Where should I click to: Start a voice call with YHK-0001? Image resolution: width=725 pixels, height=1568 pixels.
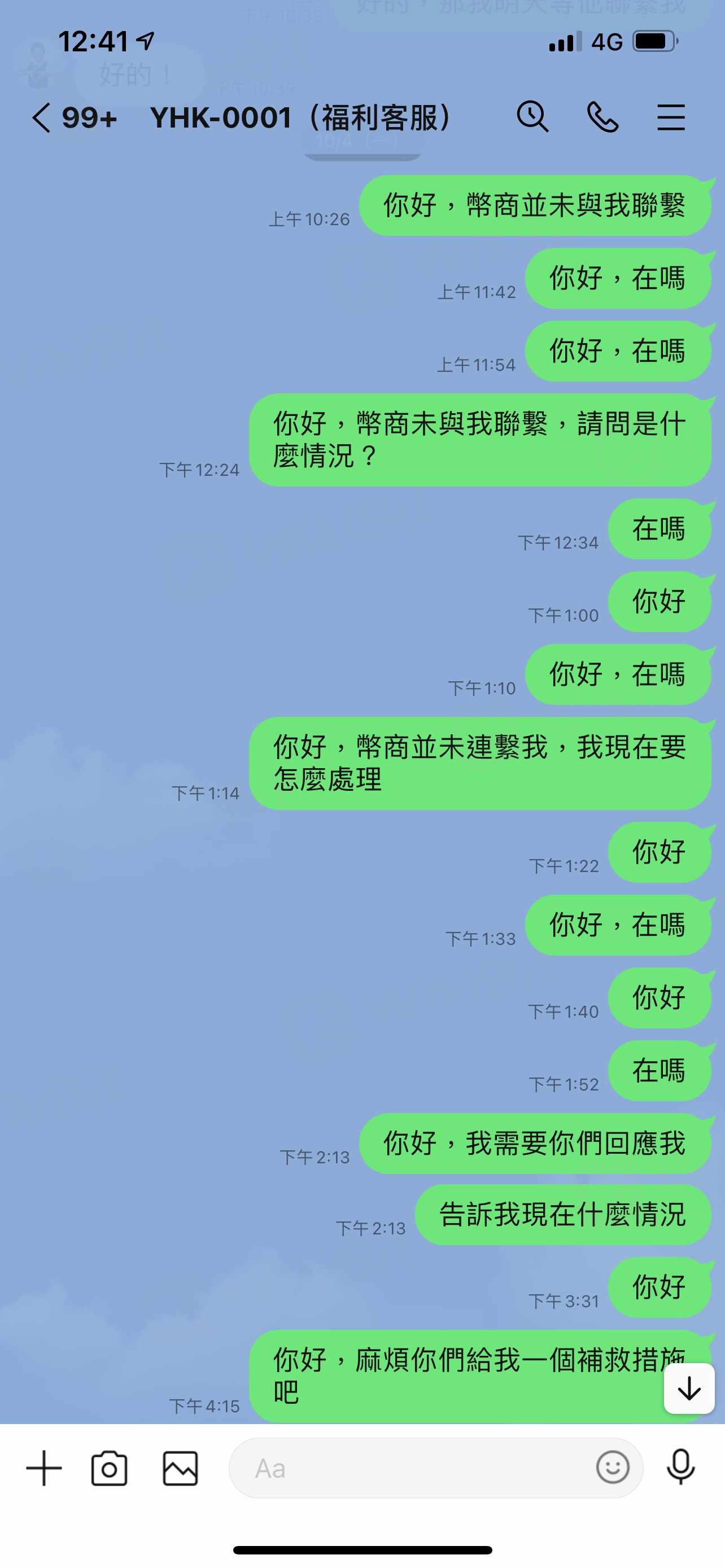coord(602,117)
